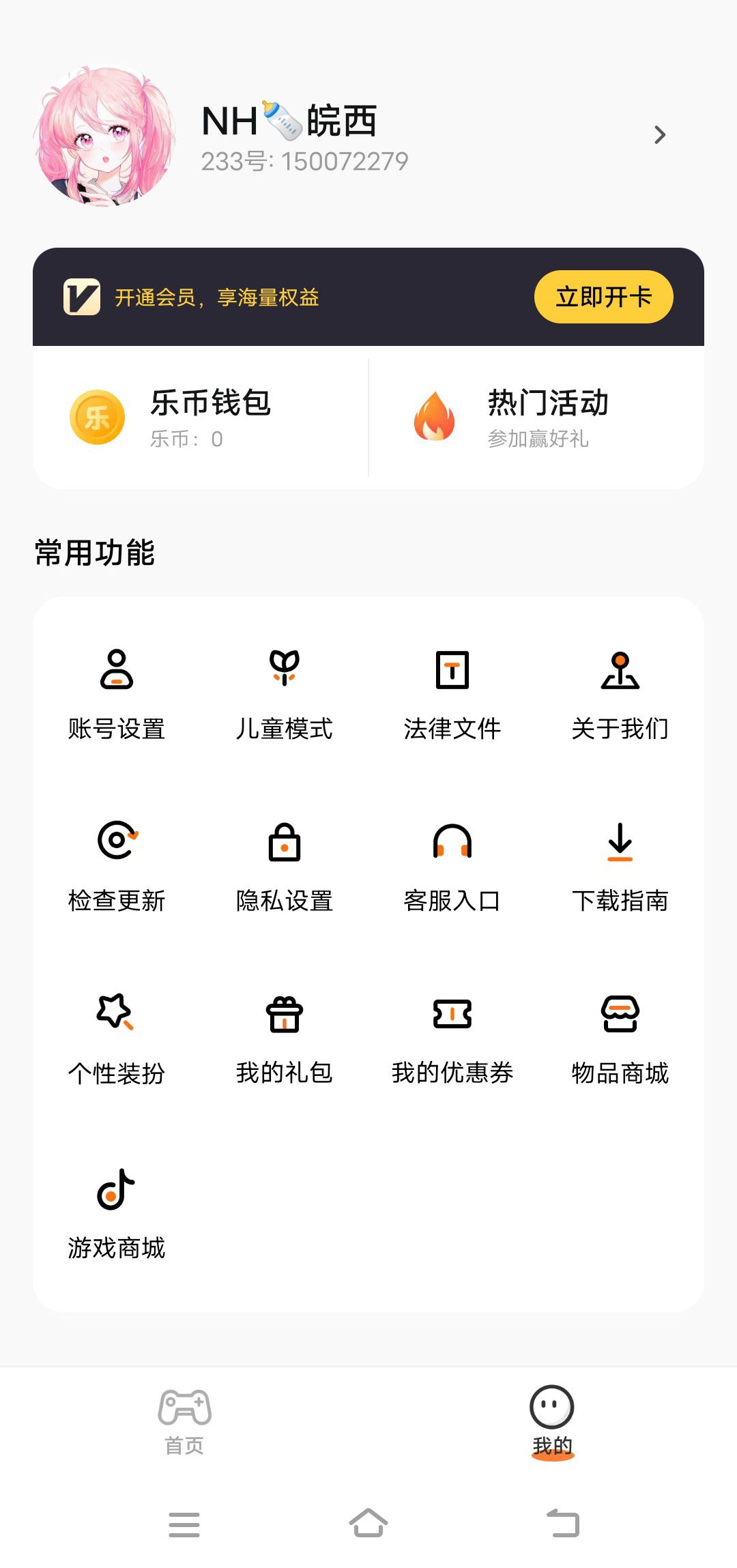This screenshot has width=737, height=1568.
Task: Tap 检查更新 to check for updates
Action: (117, 865)
